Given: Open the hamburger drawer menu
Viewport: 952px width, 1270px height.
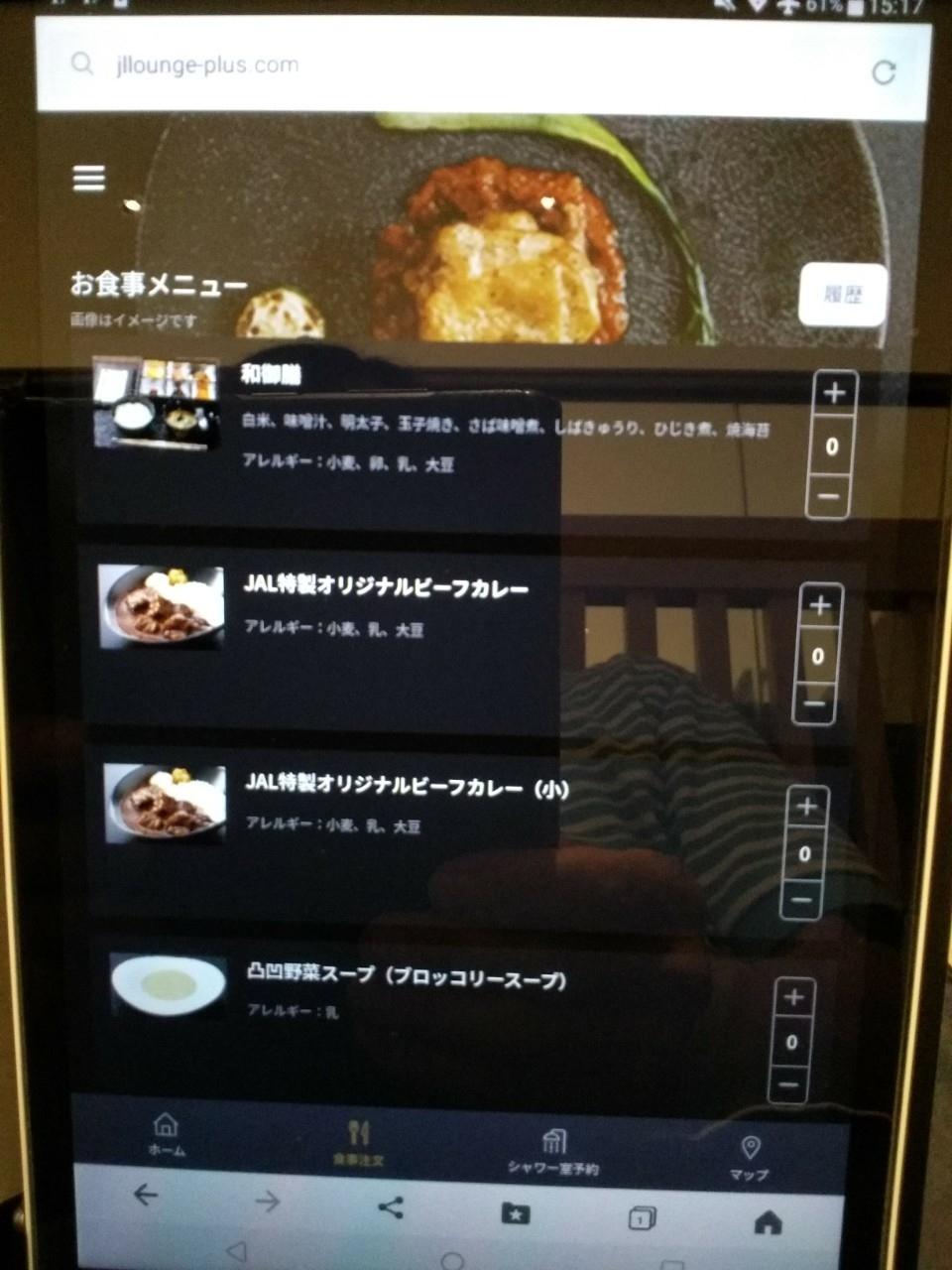Looking at the screenshot, I should (x=88, y=179).
